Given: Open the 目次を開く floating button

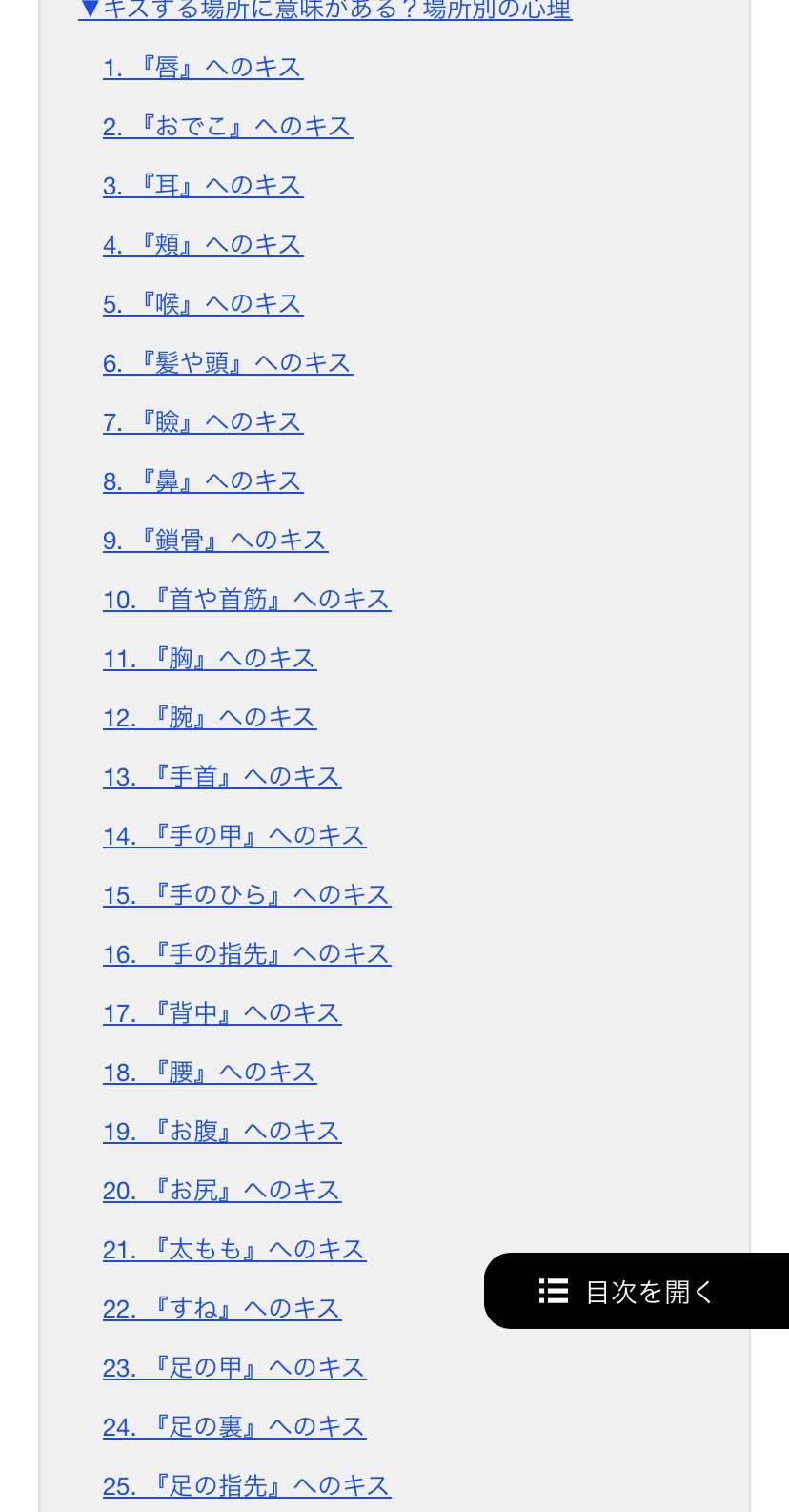Looking at the screenshot, I should (637, 1291).
